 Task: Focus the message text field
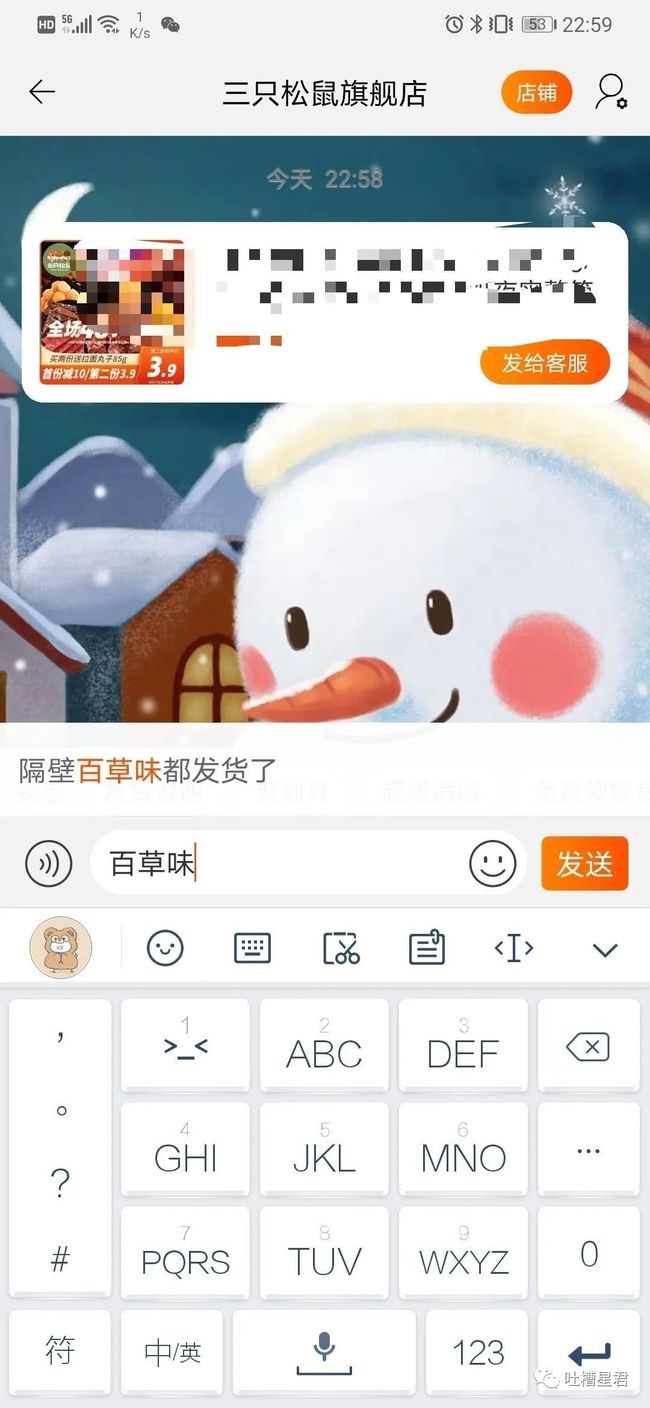280,862
